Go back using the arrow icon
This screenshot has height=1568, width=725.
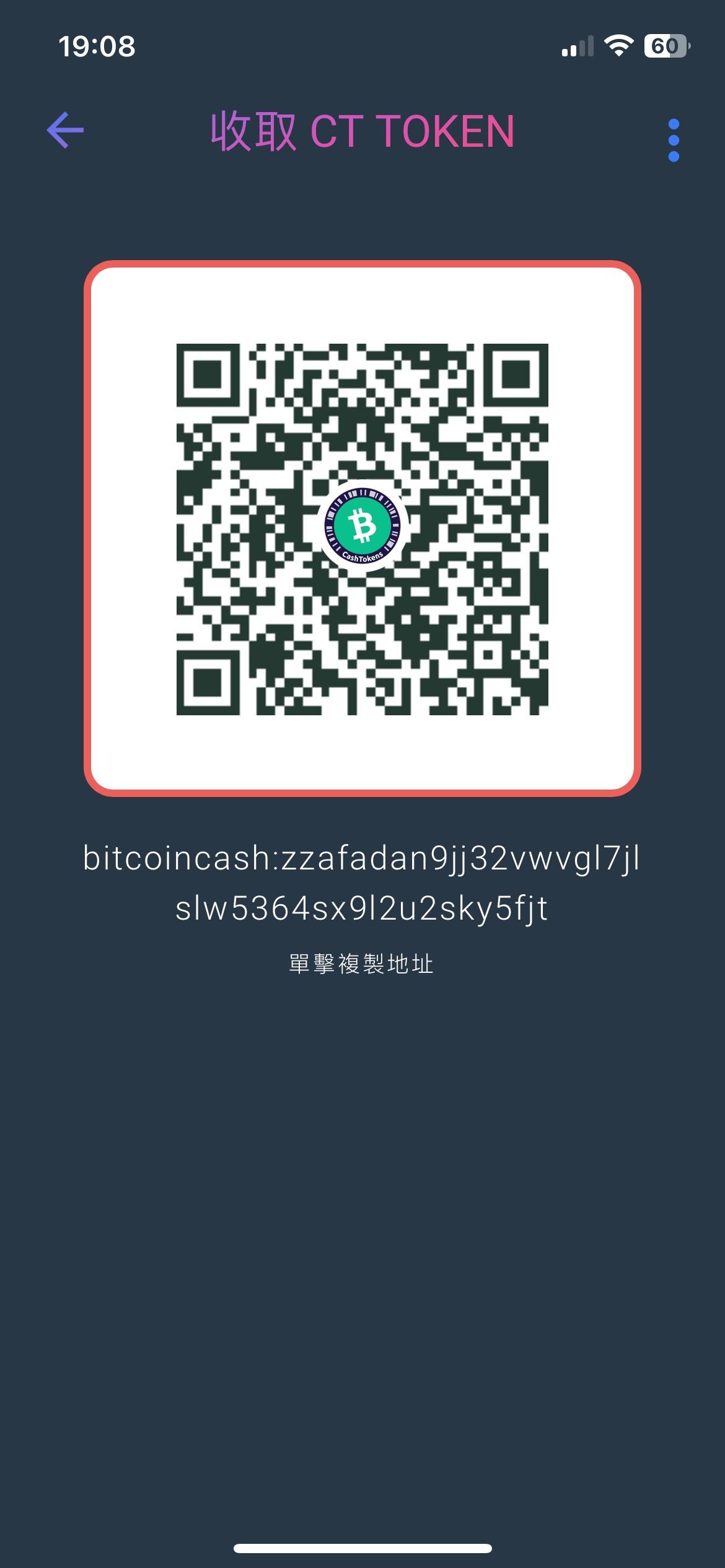66,130
